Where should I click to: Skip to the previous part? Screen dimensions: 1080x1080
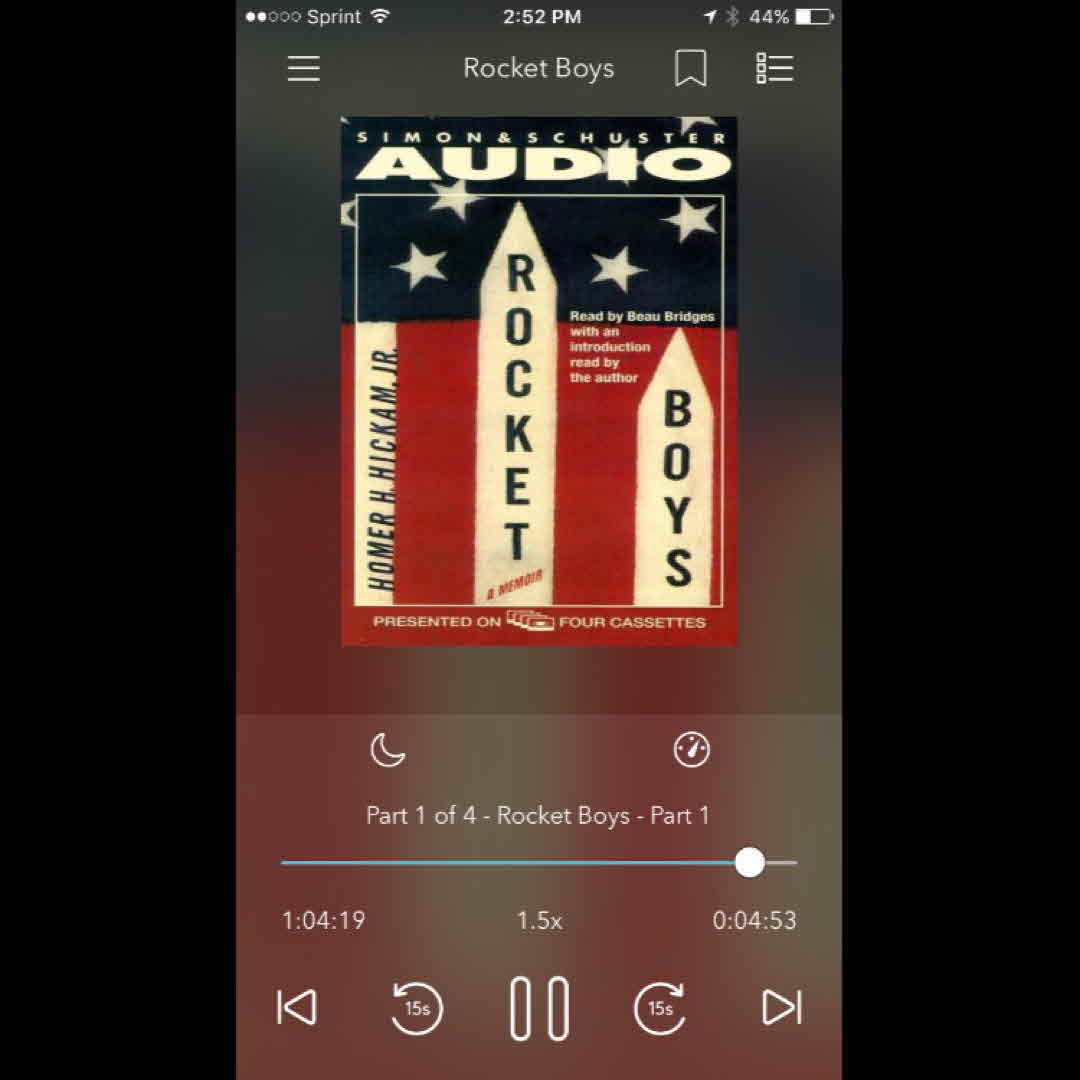(297, 1007)
